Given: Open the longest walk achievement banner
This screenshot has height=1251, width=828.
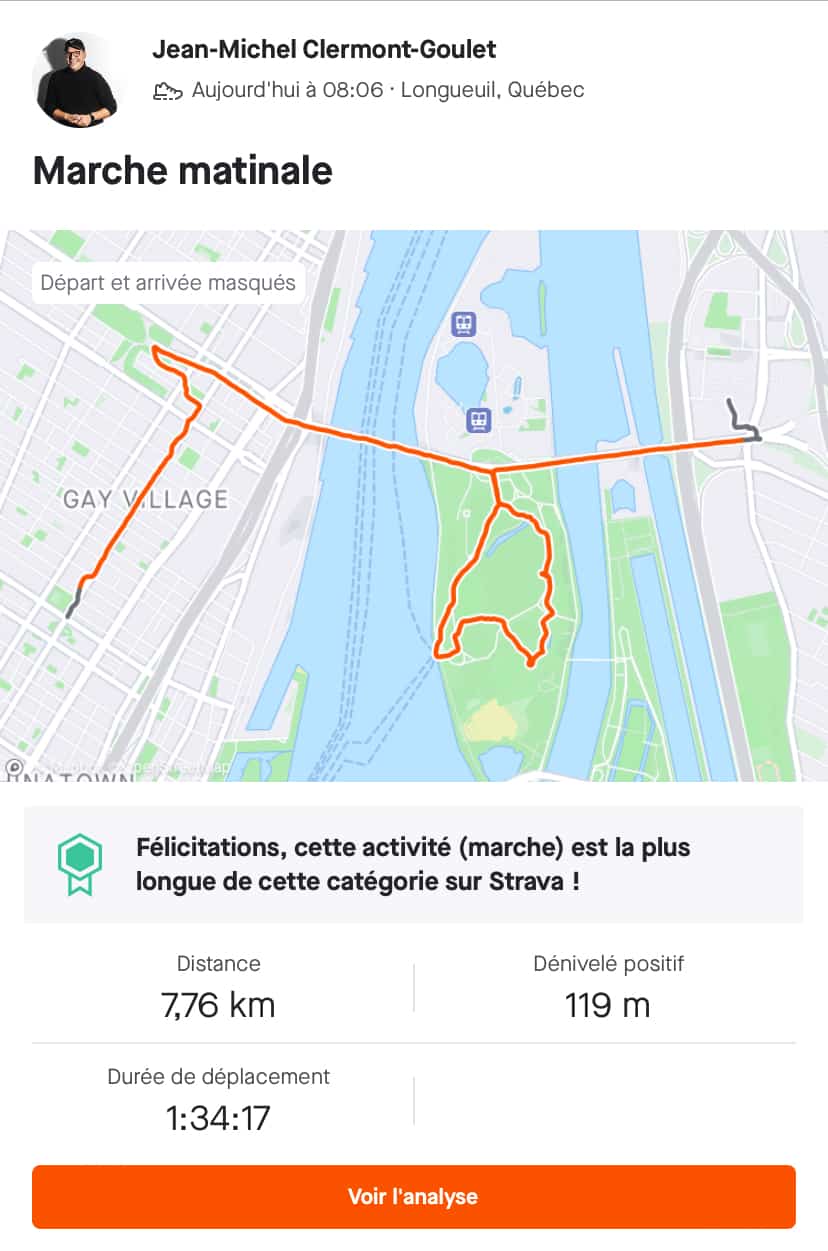Looking at the screenshot, I should click(413, 865).
